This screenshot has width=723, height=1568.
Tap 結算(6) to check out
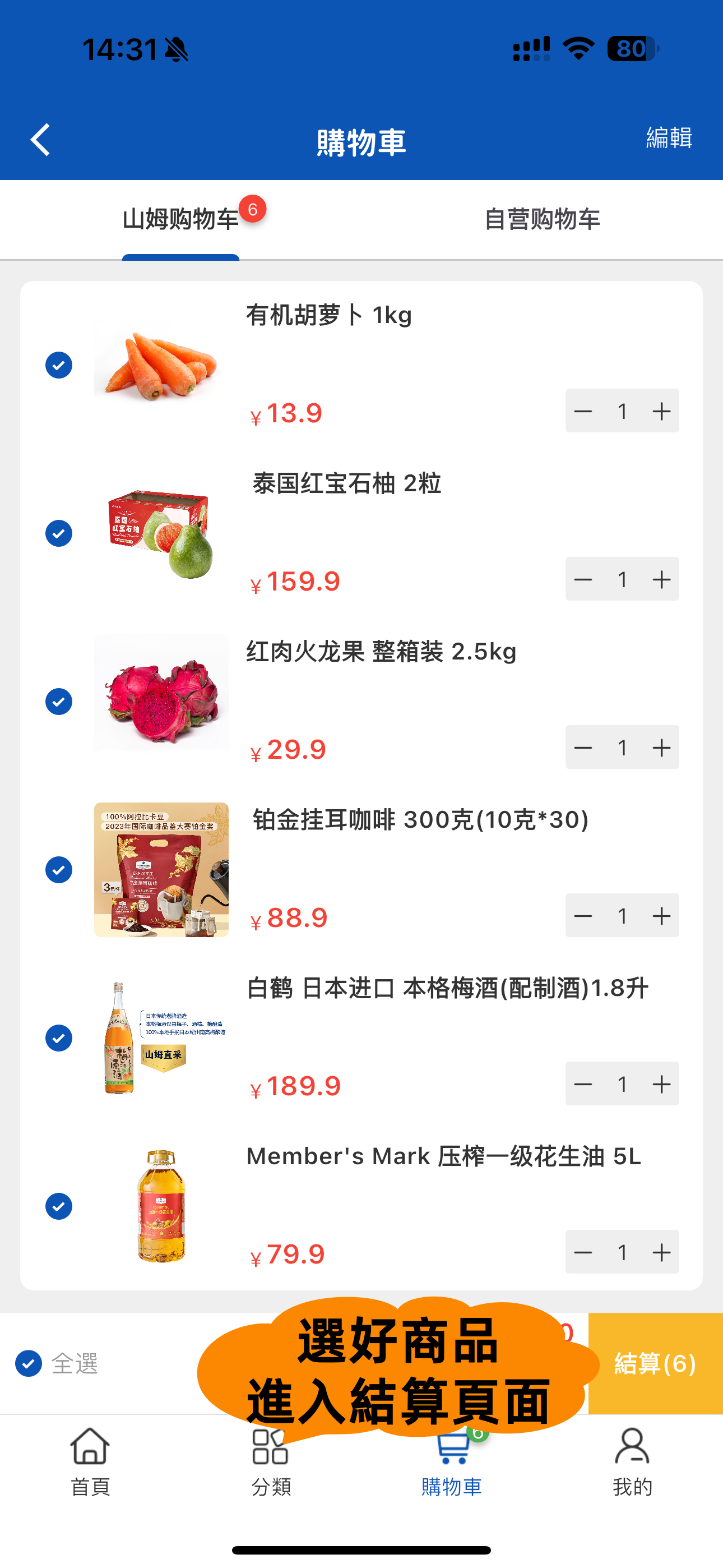click(655, 1363)
